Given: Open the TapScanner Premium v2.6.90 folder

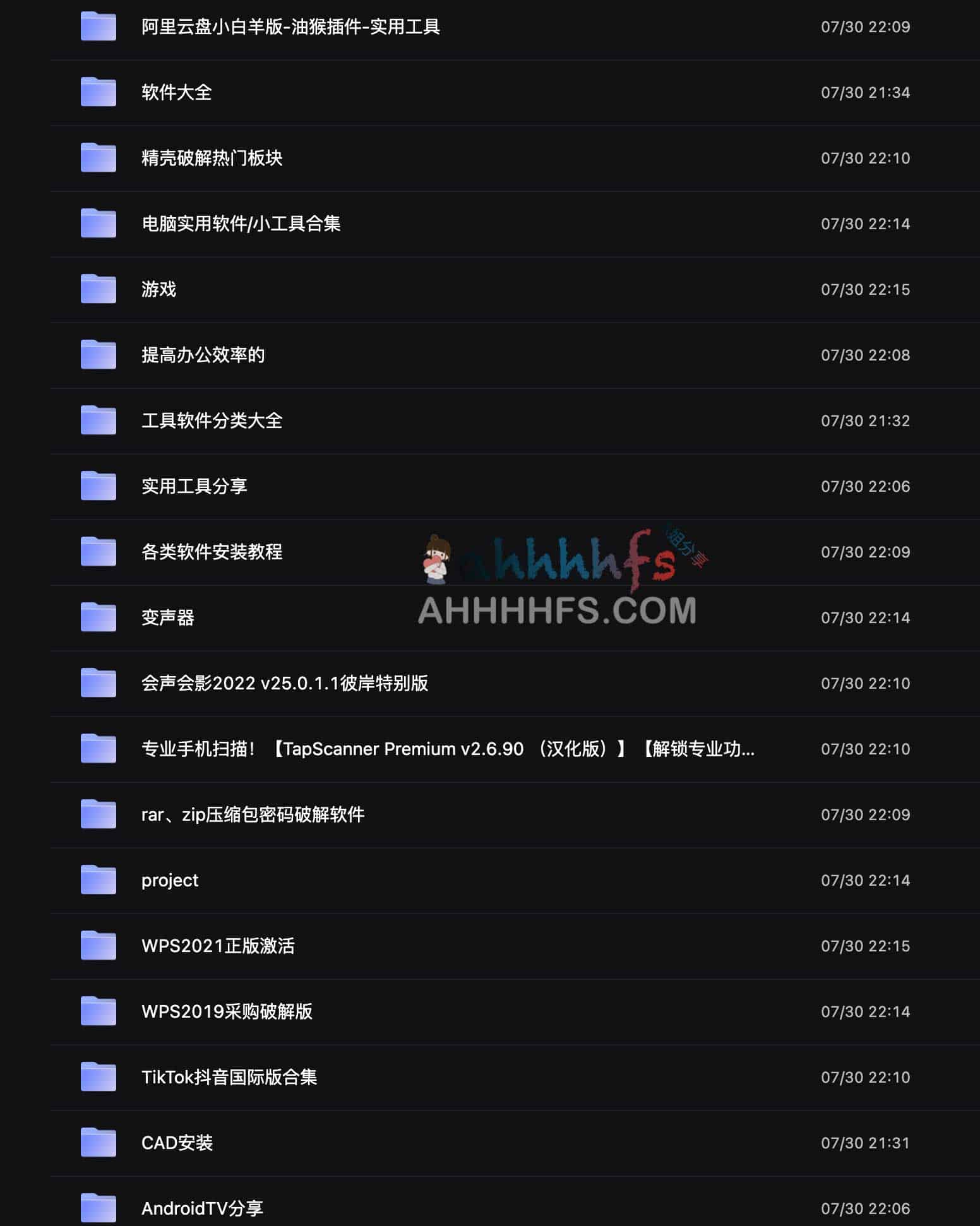Looking at the screenshot, I should (447, 749).
